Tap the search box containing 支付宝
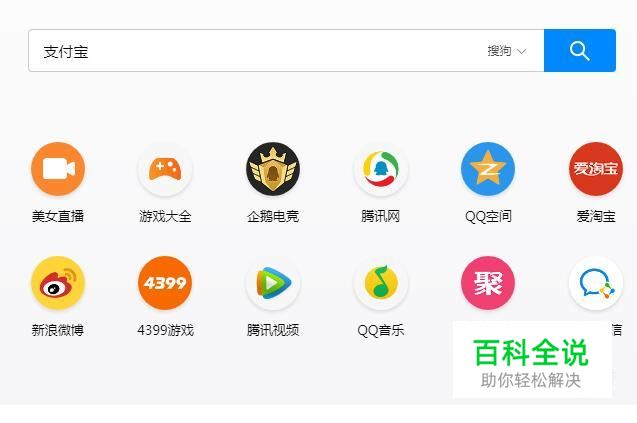Viewport: 637px width, 423px height. 250,51
